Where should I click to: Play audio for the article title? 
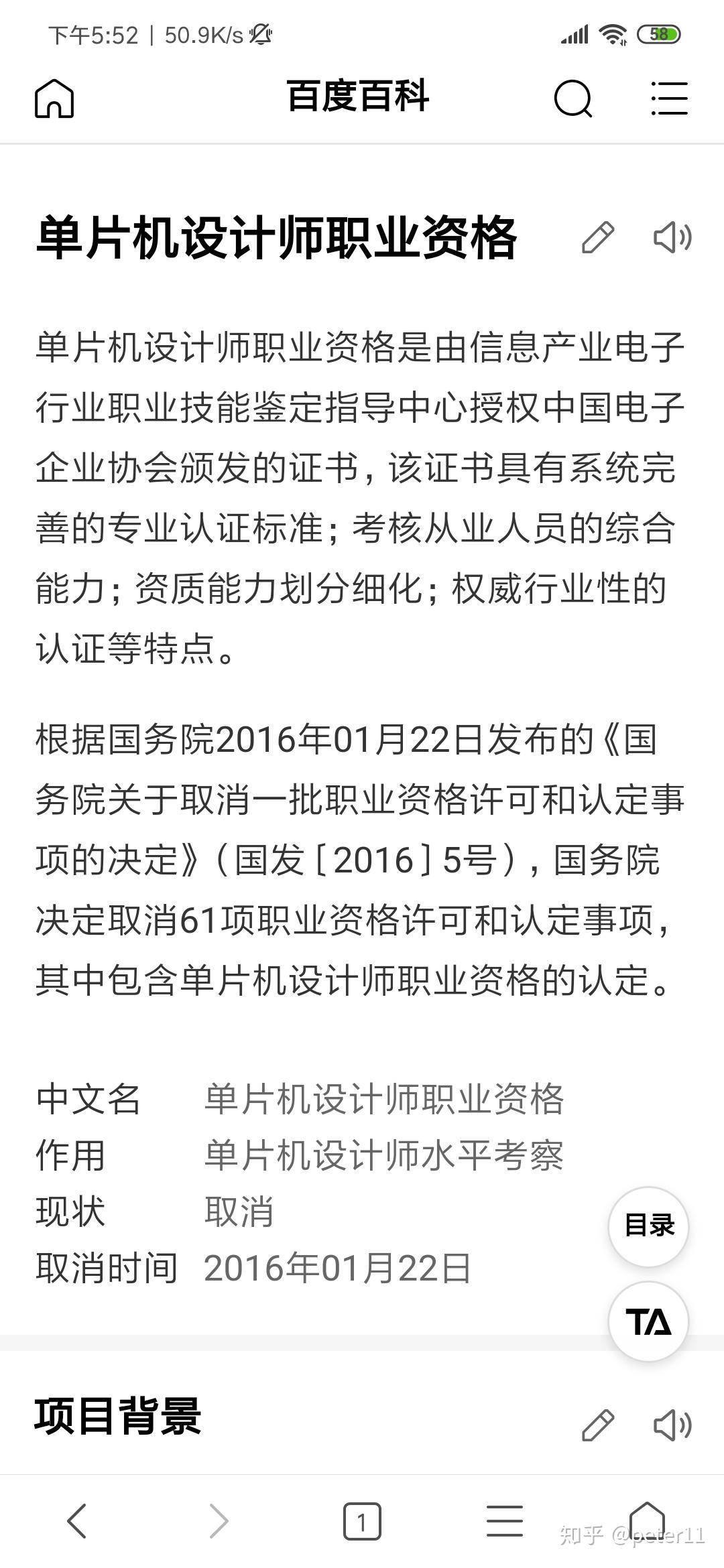click(672, 237)
